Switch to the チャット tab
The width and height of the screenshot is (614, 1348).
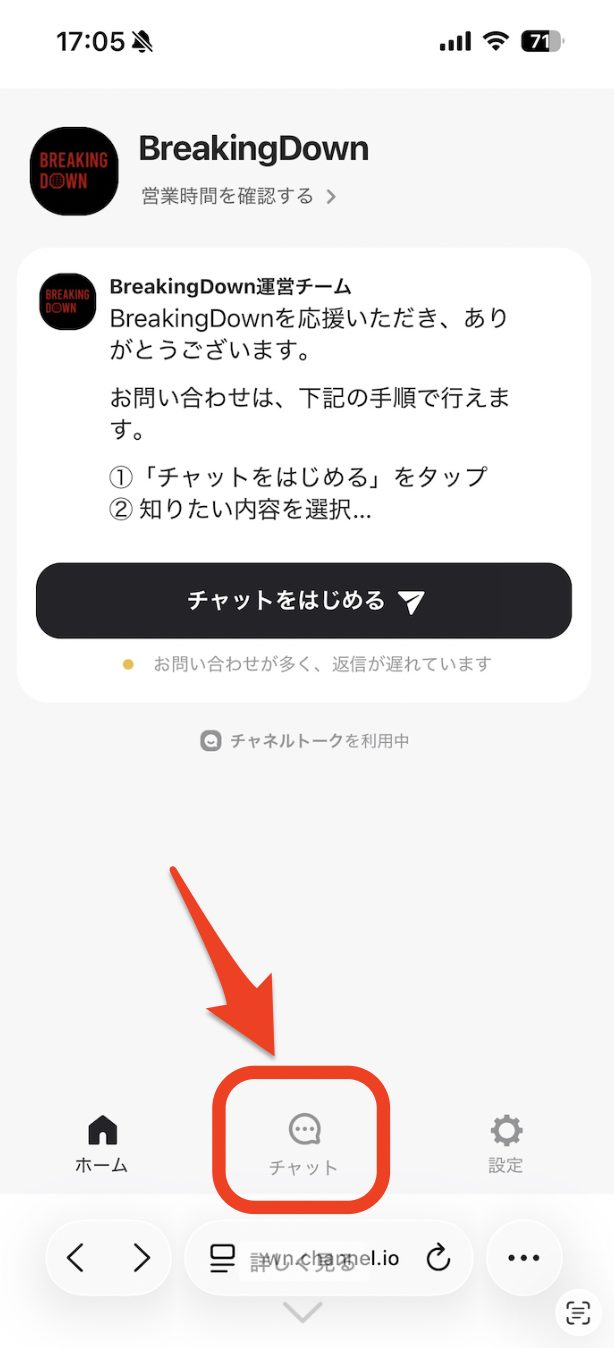click(303, 1144)
